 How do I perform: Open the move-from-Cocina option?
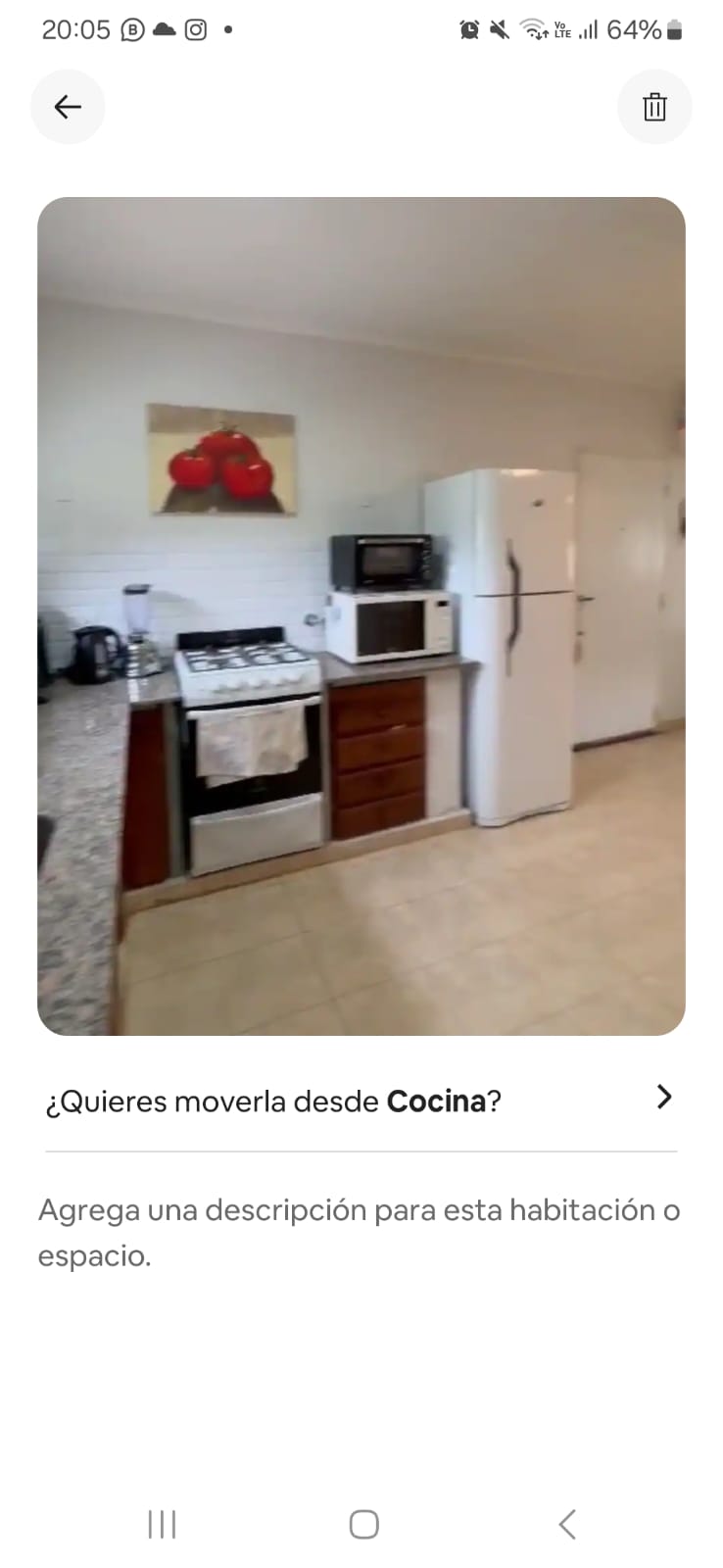361,1101
